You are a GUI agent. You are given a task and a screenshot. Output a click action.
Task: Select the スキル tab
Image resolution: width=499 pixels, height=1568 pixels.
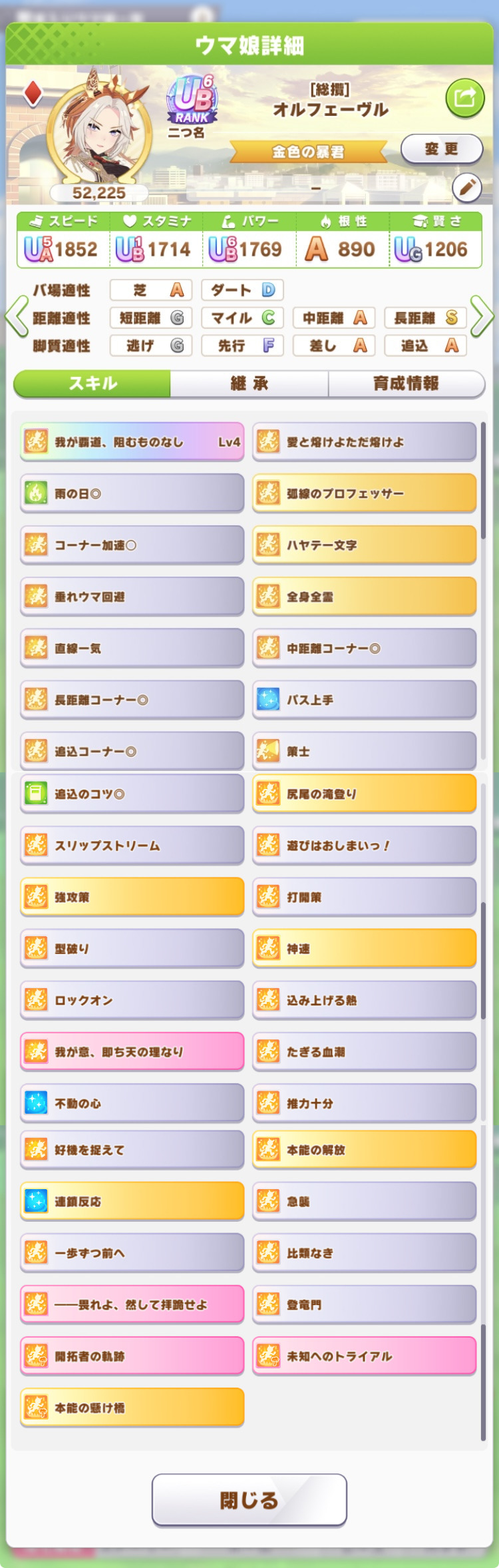tap(92, 384)
